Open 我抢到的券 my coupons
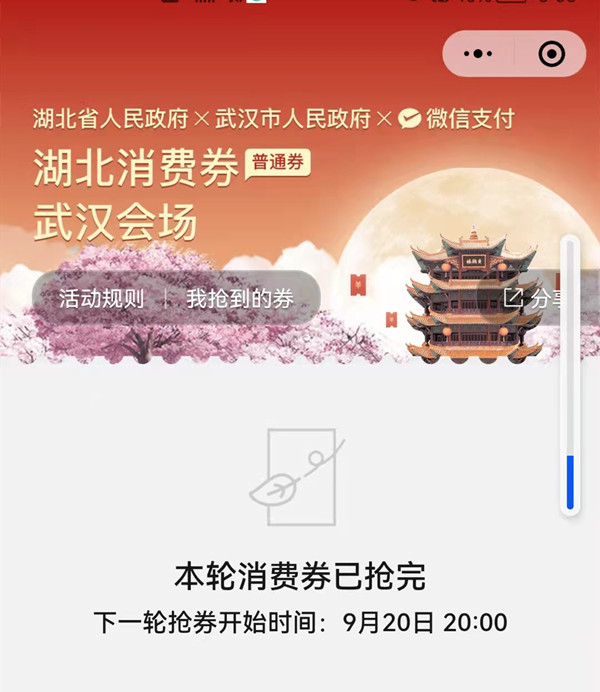Image resolution: width=600 pixels, height=692 pixels. click(240, 298)
